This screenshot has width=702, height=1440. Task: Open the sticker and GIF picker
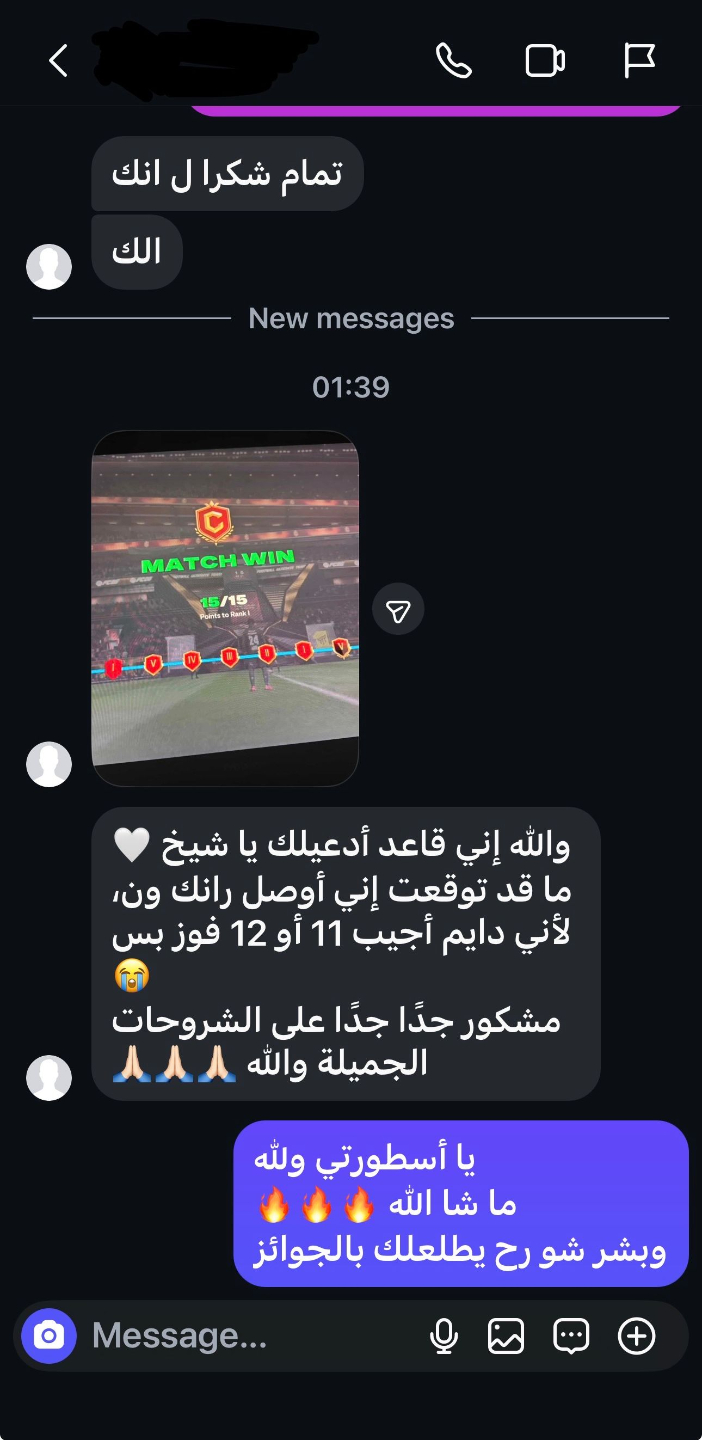click(x=571, y=1336)
